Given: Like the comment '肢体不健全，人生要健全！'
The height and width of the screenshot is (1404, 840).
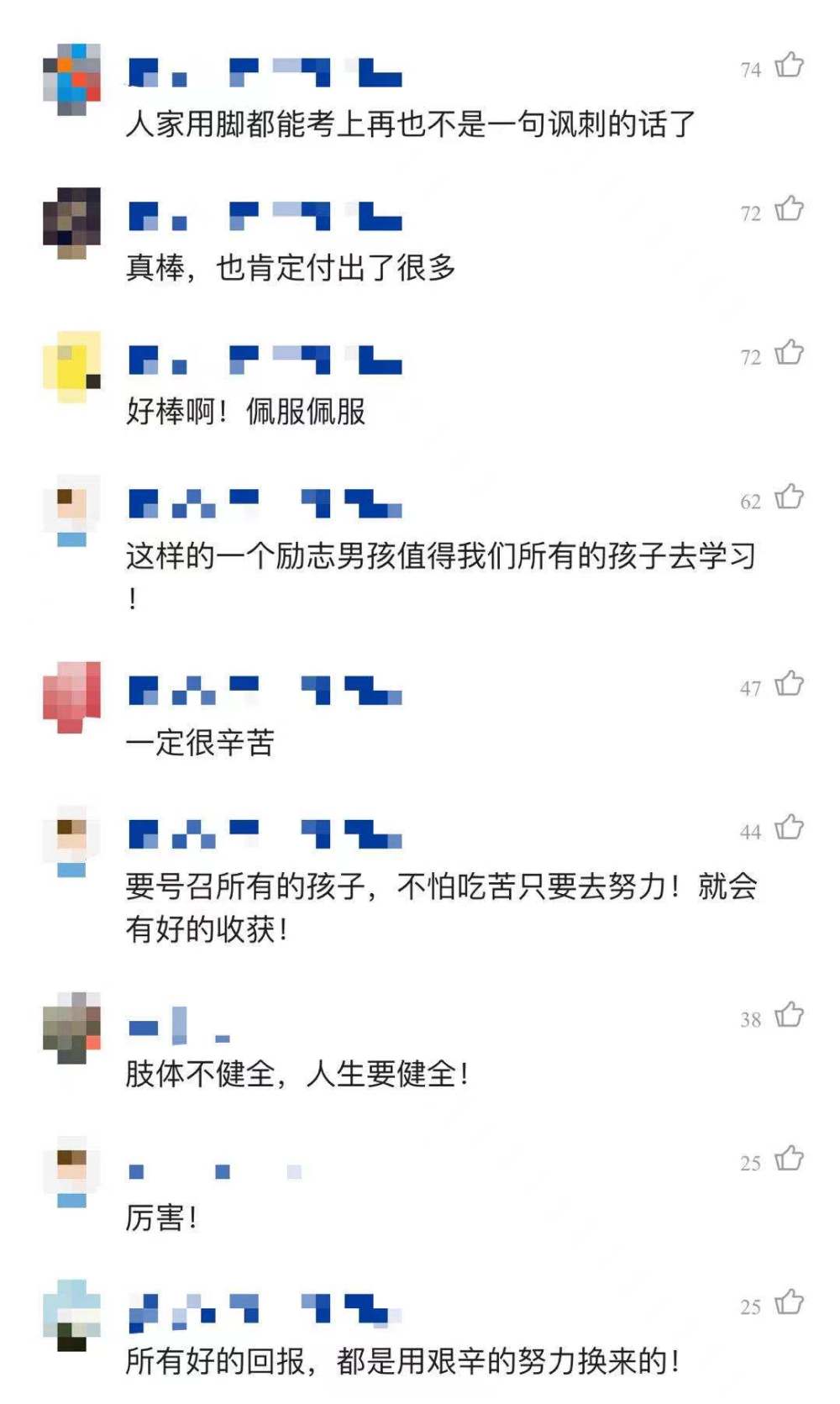Looking at the screenshot, I should click(x=789, y=1016).
